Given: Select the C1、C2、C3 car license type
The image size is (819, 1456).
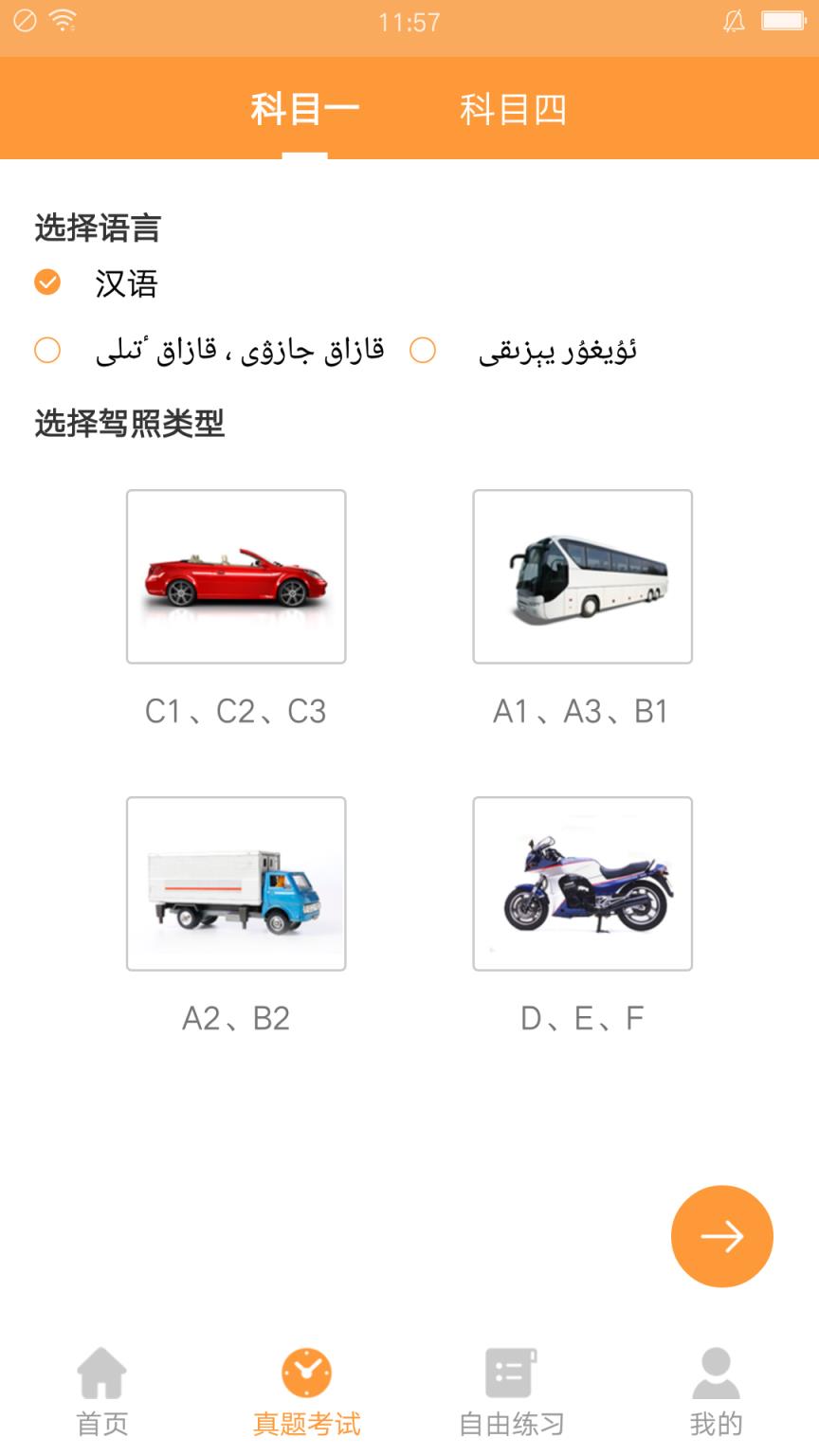Looking at the screenshot, I should coord(236,576).
